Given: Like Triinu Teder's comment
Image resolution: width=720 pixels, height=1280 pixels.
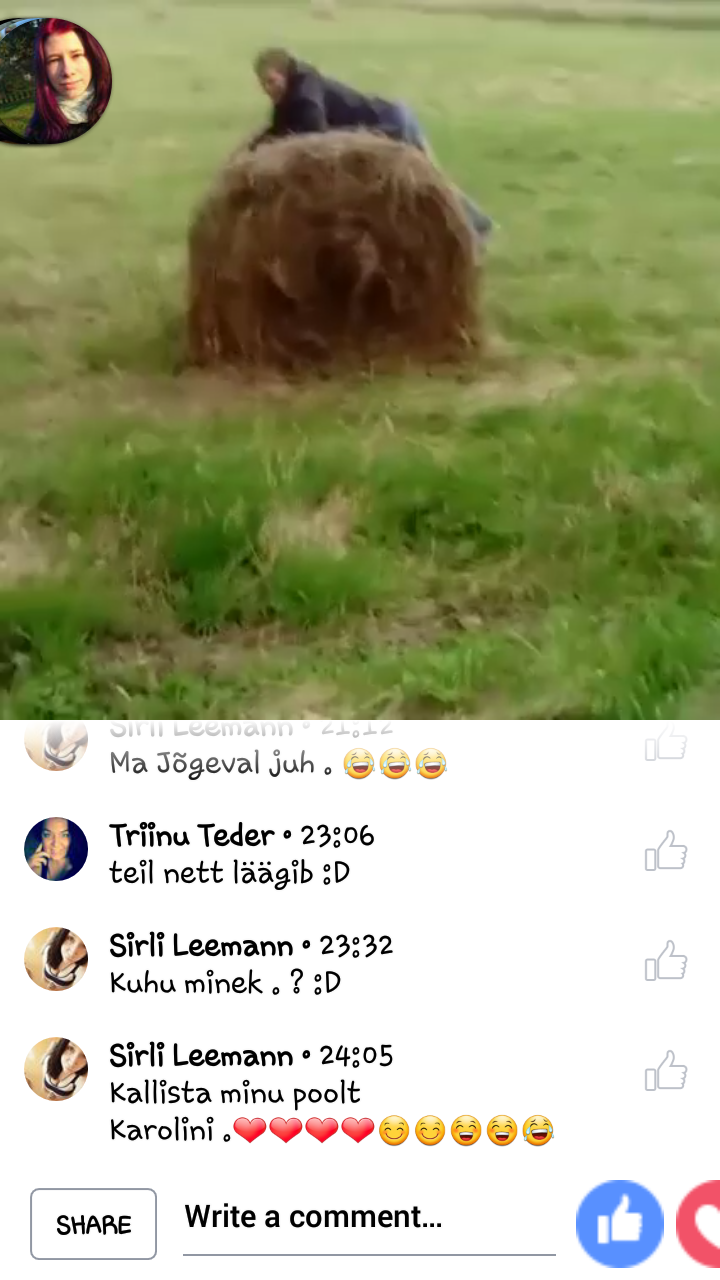Looking at the screenshot, I should click(666, 852).
